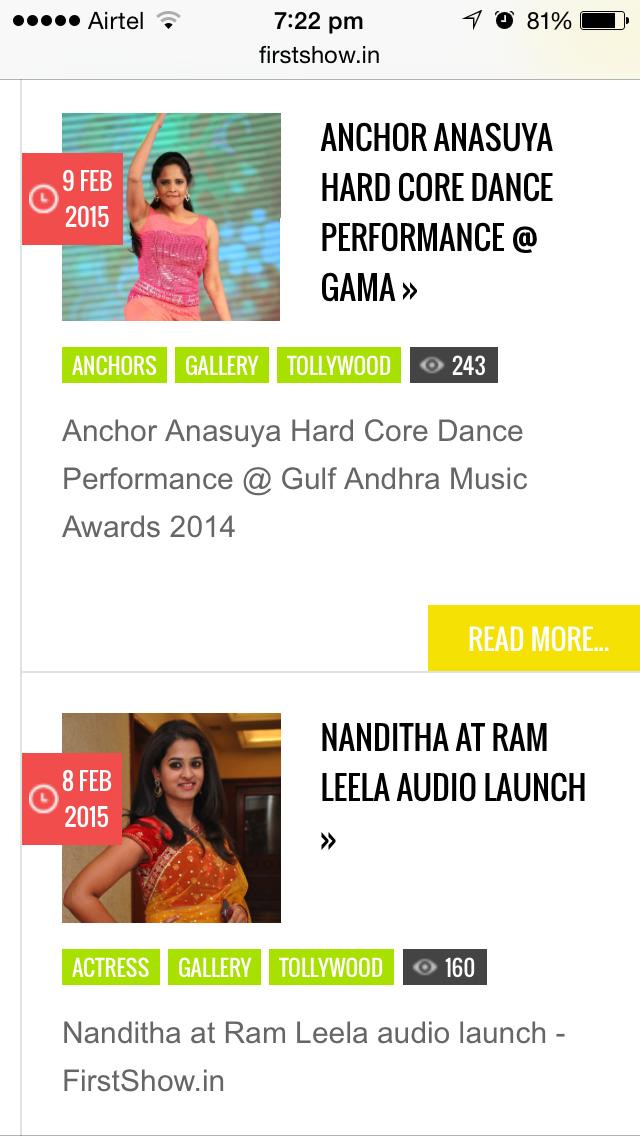Open Gallery tag under Anasuya post
This screenshot has height=1136, width=640.
click(x=221, y=365)
